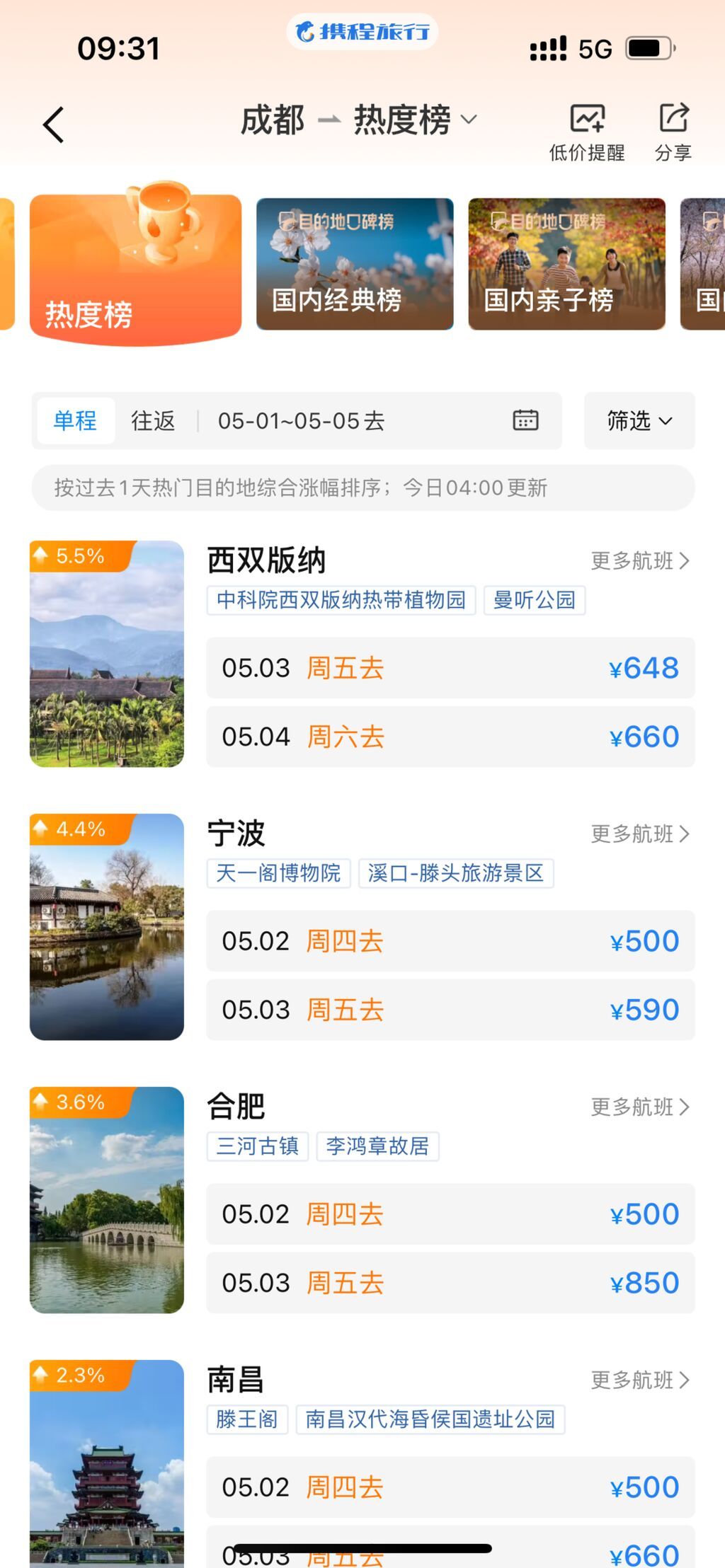Open the 天一阁博物院 attraction tag
The width and height of the screenshot is (725, 1568).
pos(278,873)
